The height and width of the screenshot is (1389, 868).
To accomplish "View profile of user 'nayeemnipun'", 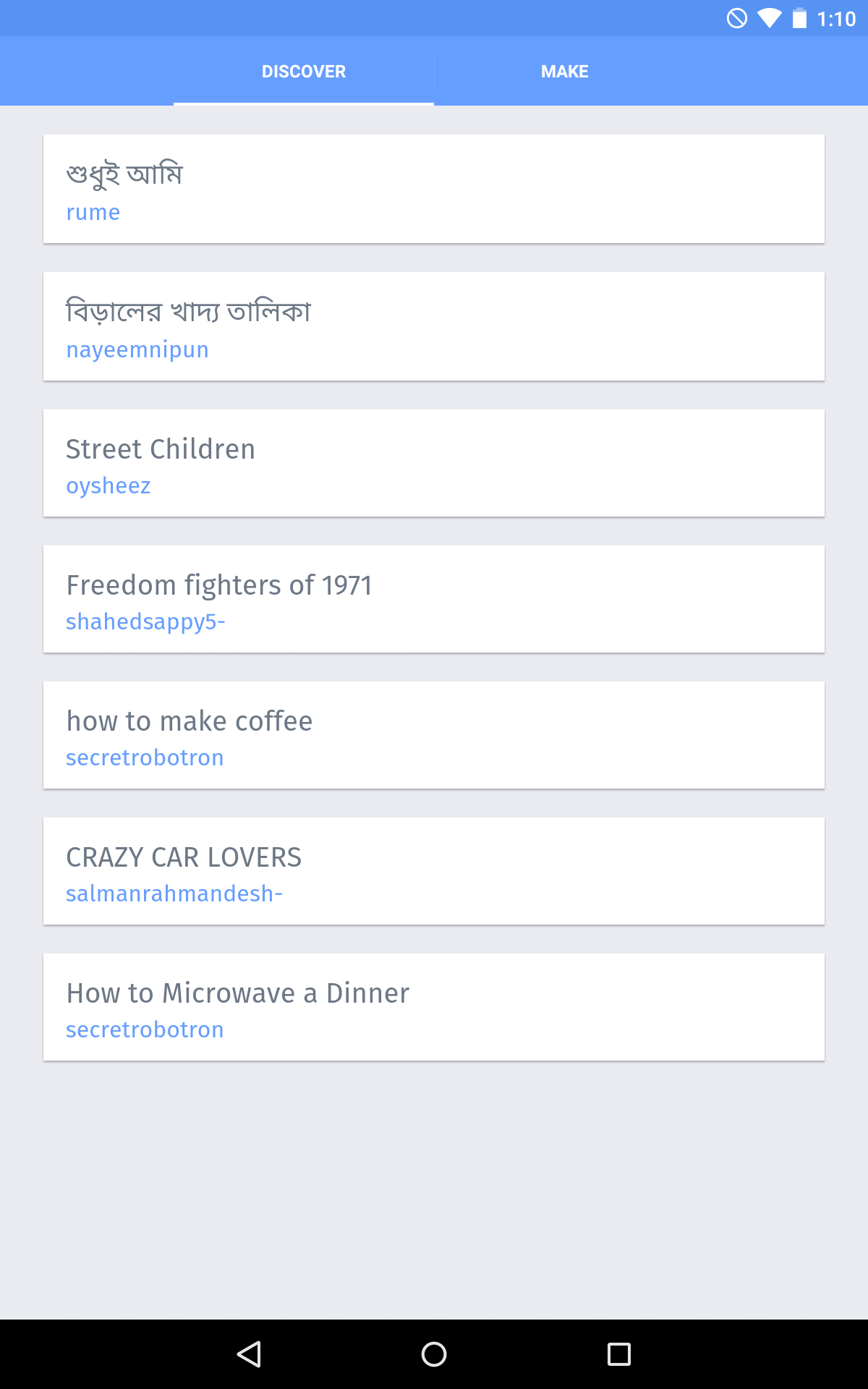I will click(x=137, y=349).
